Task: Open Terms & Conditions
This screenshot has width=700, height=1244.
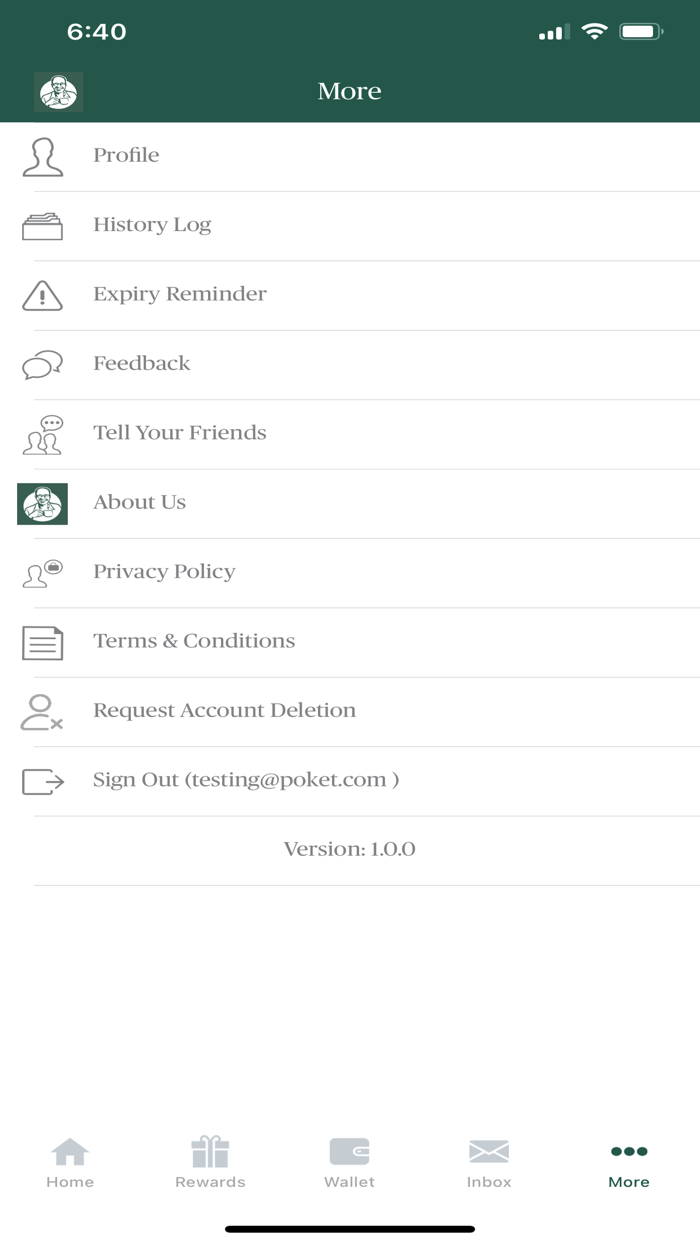Action: click(x=350, y=642)
